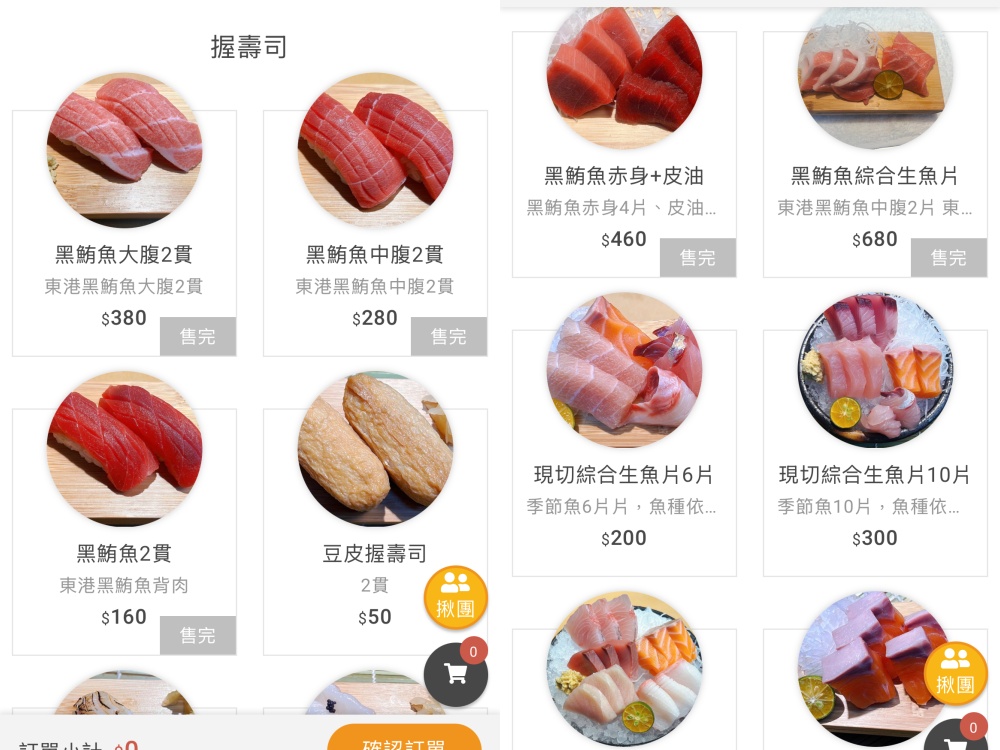1000x750 pixels.
Task: Tap the 售完 label on 黑鮪魚大腹2貫
Action: (198, 337)
